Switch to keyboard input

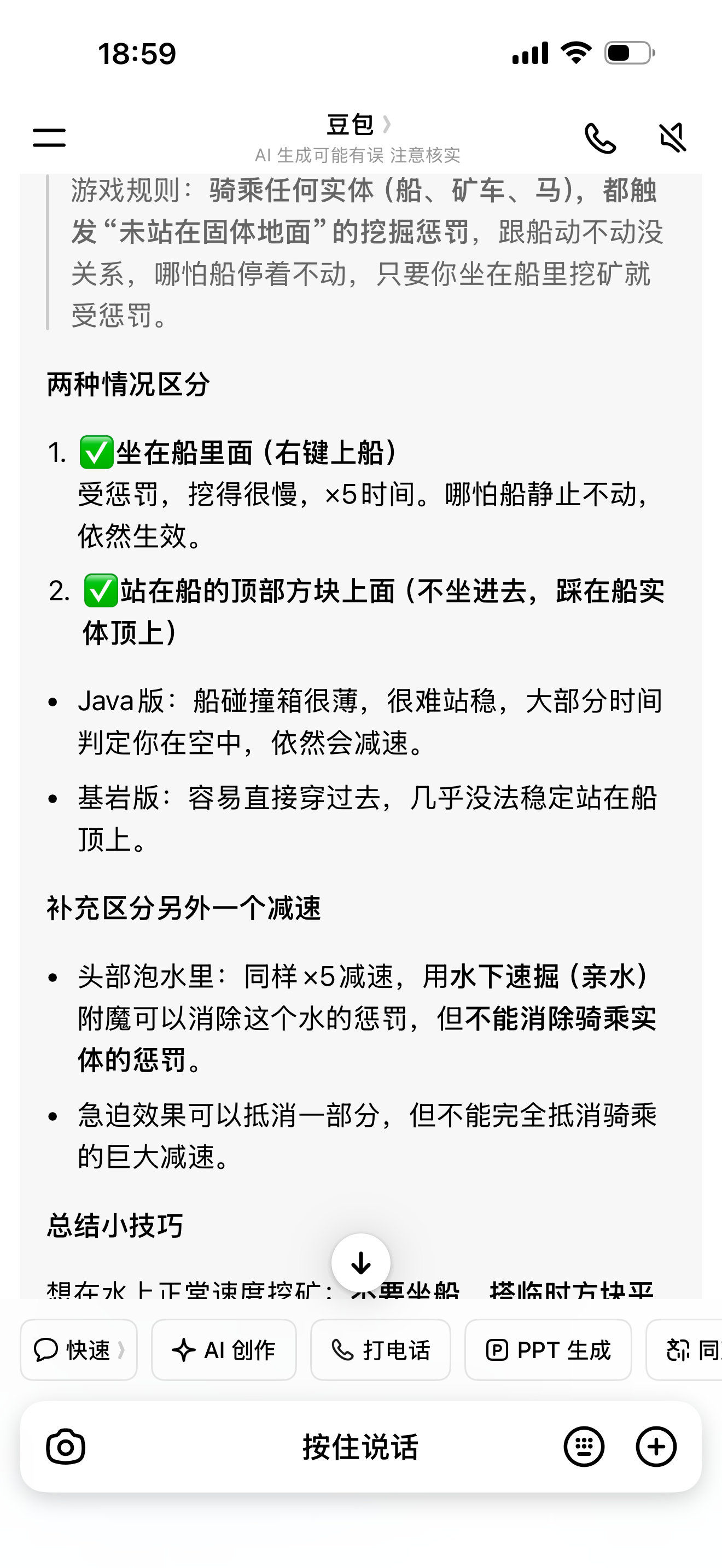[584, 1447]
